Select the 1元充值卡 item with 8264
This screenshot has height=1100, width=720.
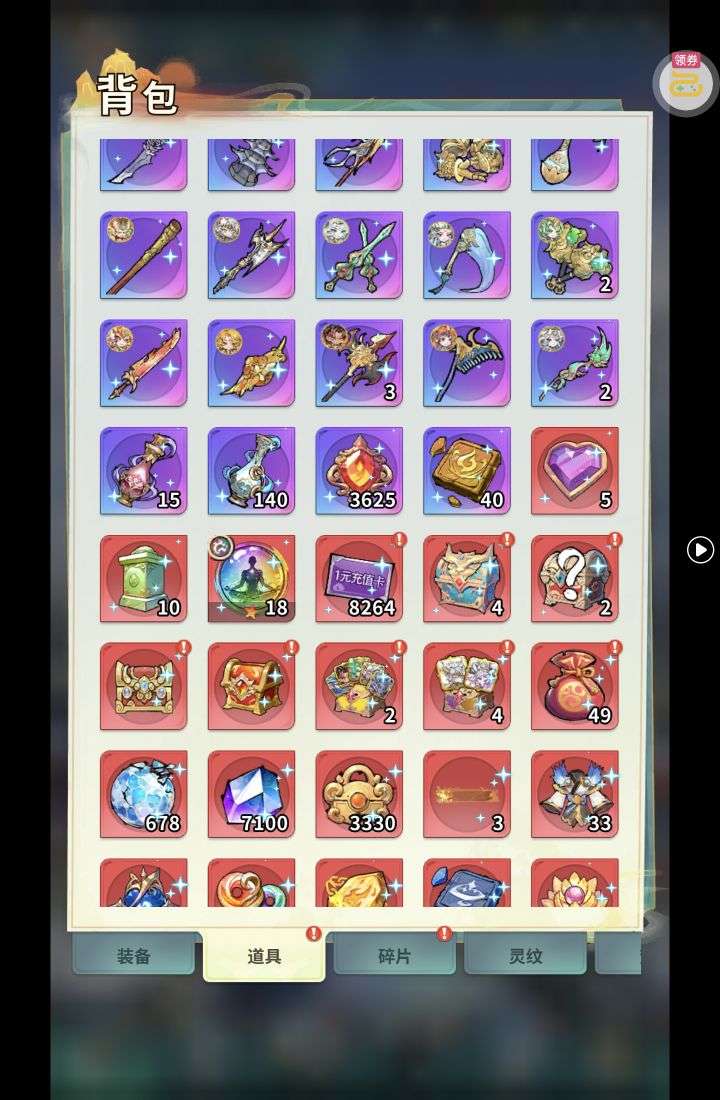click(359, 578)
